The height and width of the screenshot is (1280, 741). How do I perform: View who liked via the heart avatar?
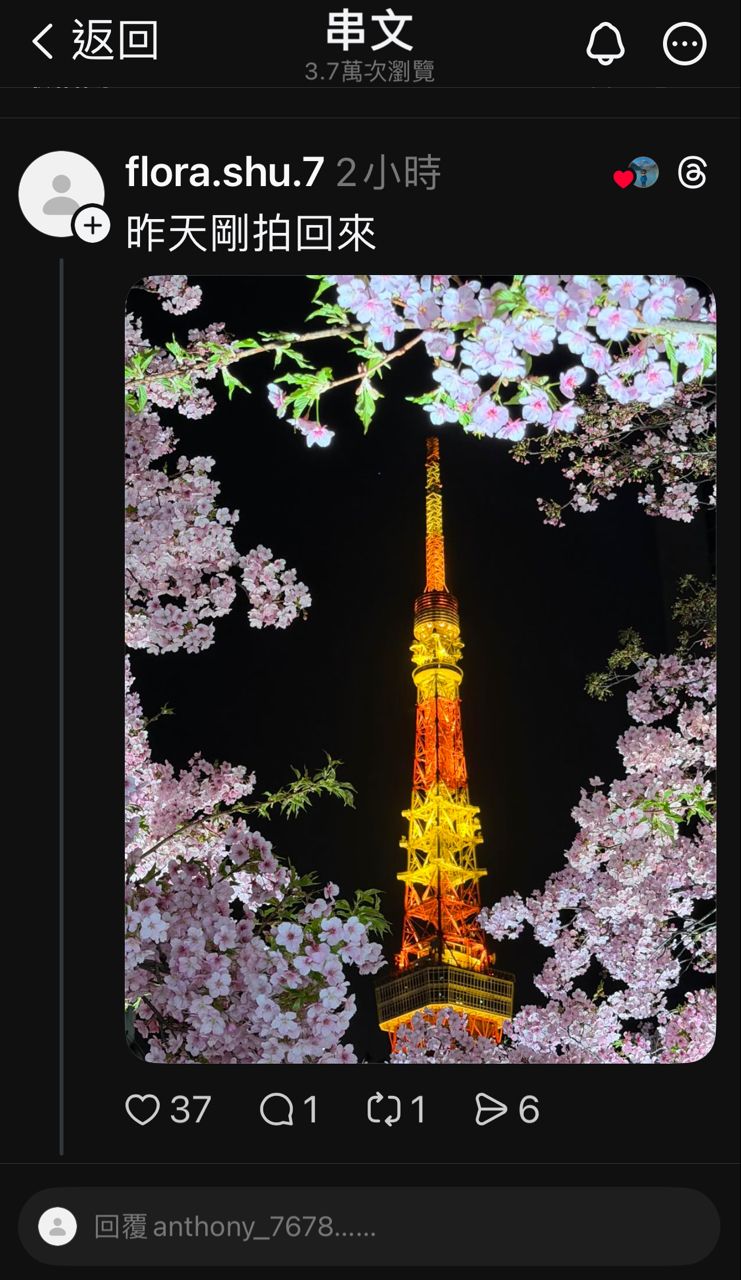click(x=637, y=174)
